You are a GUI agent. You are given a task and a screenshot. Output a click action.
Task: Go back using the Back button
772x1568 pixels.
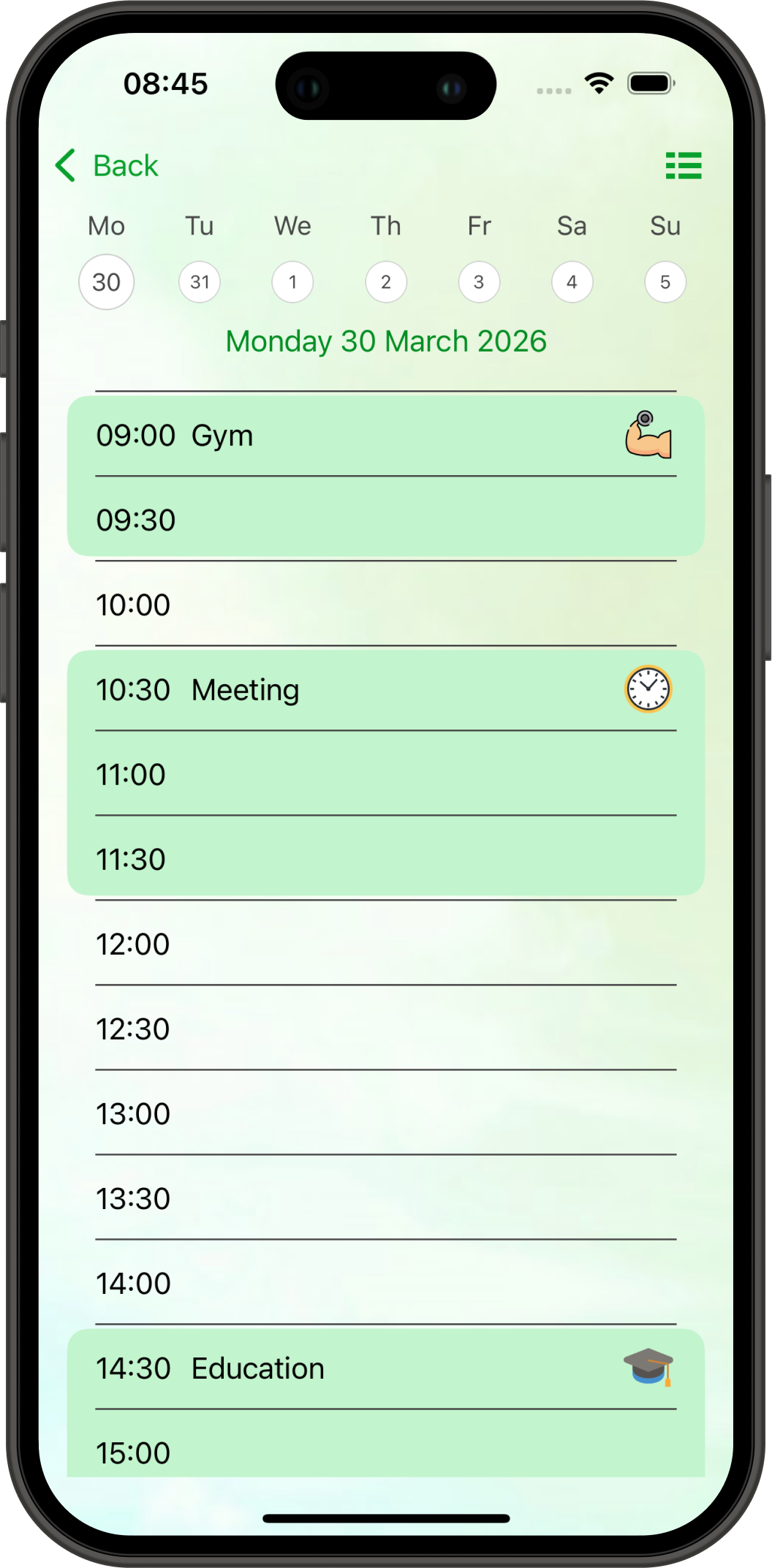click(107, 166)
